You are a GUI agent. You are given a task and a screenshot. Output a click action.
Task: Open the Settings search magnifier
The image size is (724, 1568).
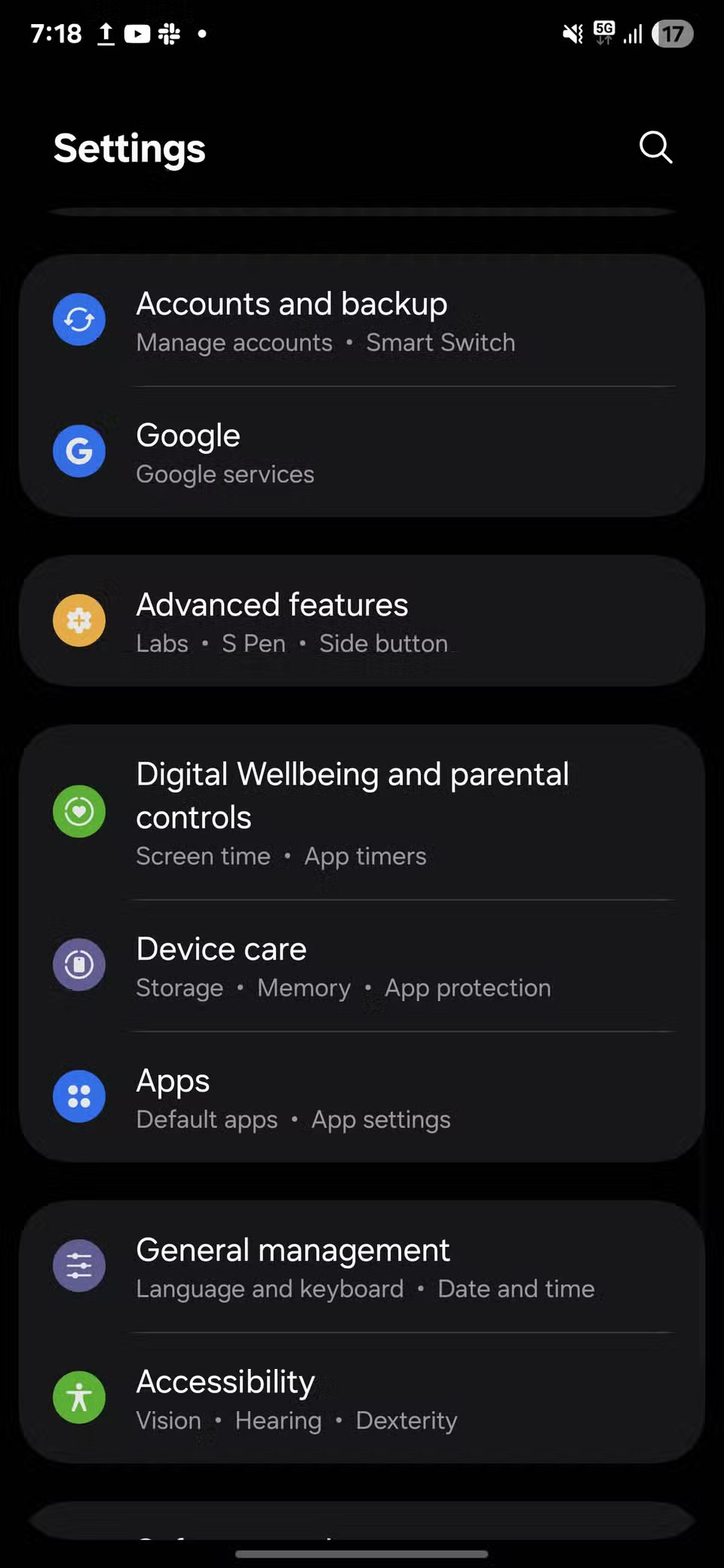655,148
